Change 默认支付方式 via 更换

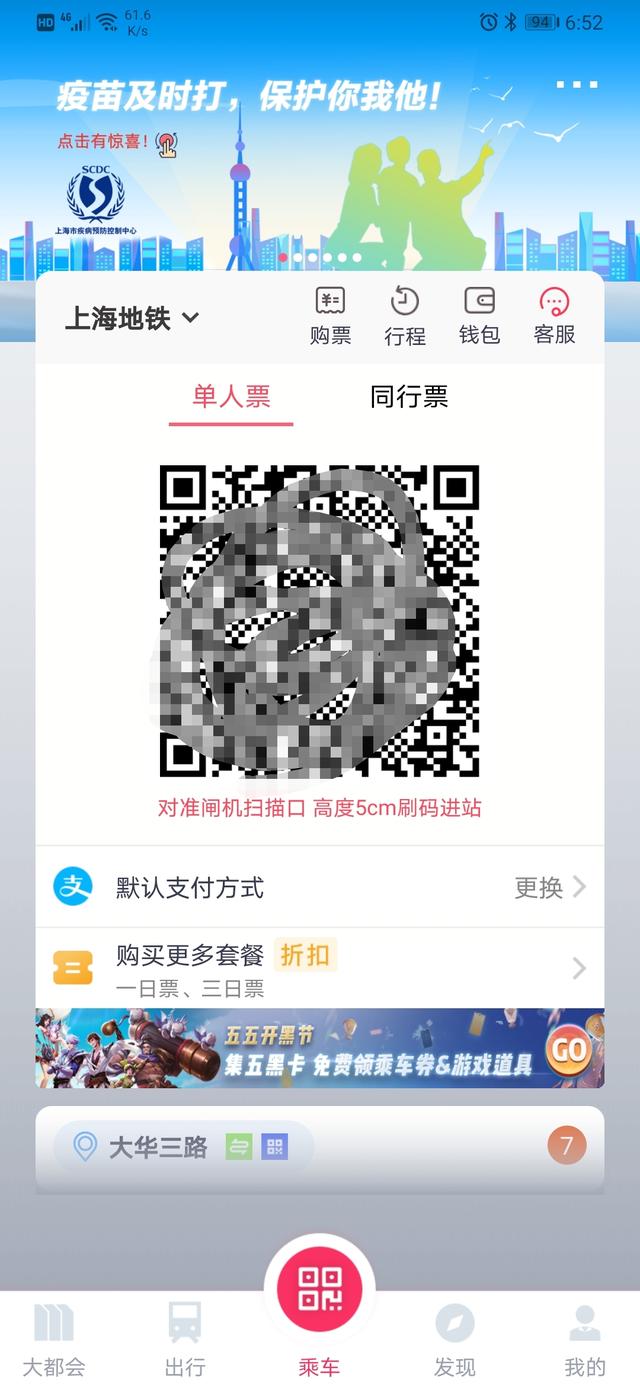549,887
